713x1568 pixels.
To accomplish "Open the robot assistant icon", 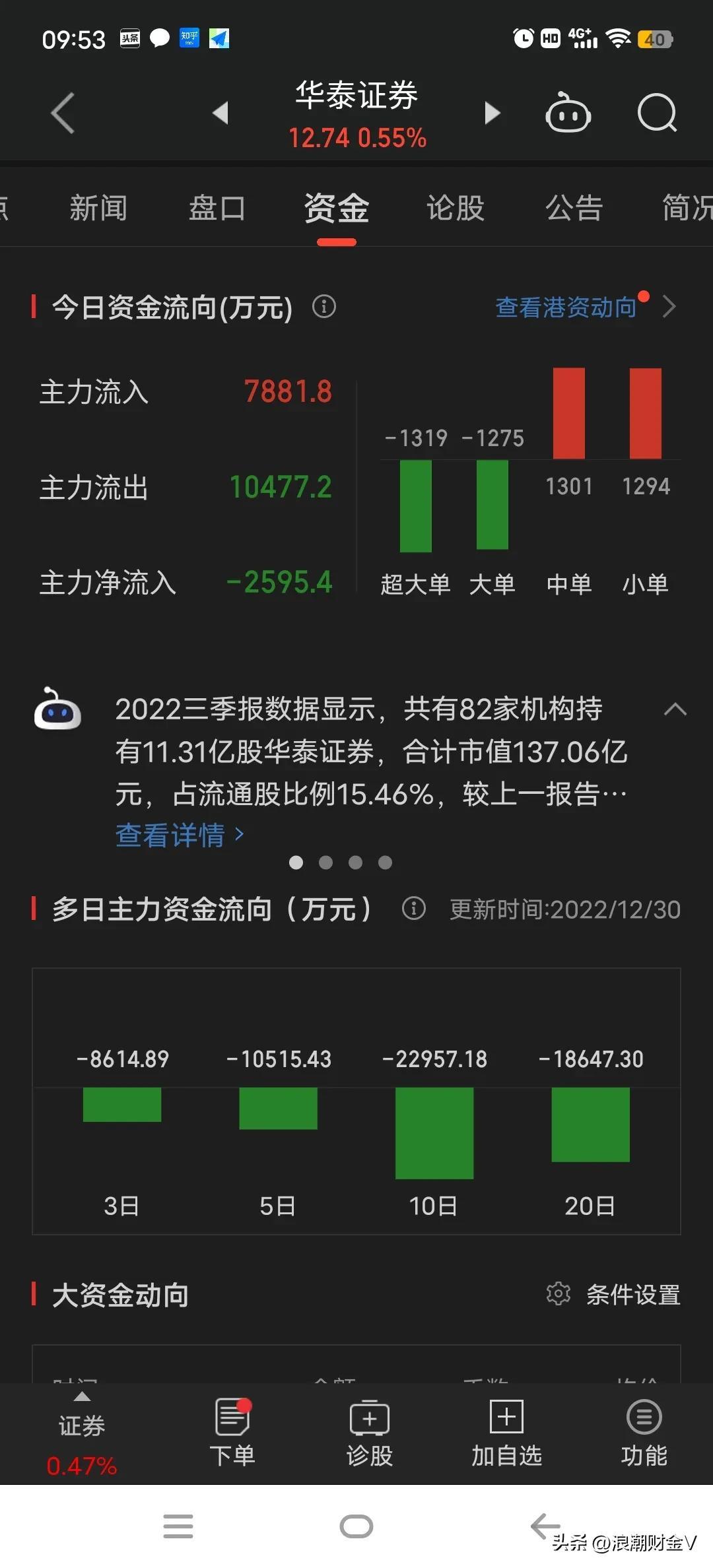I will [x=568, y=112].
